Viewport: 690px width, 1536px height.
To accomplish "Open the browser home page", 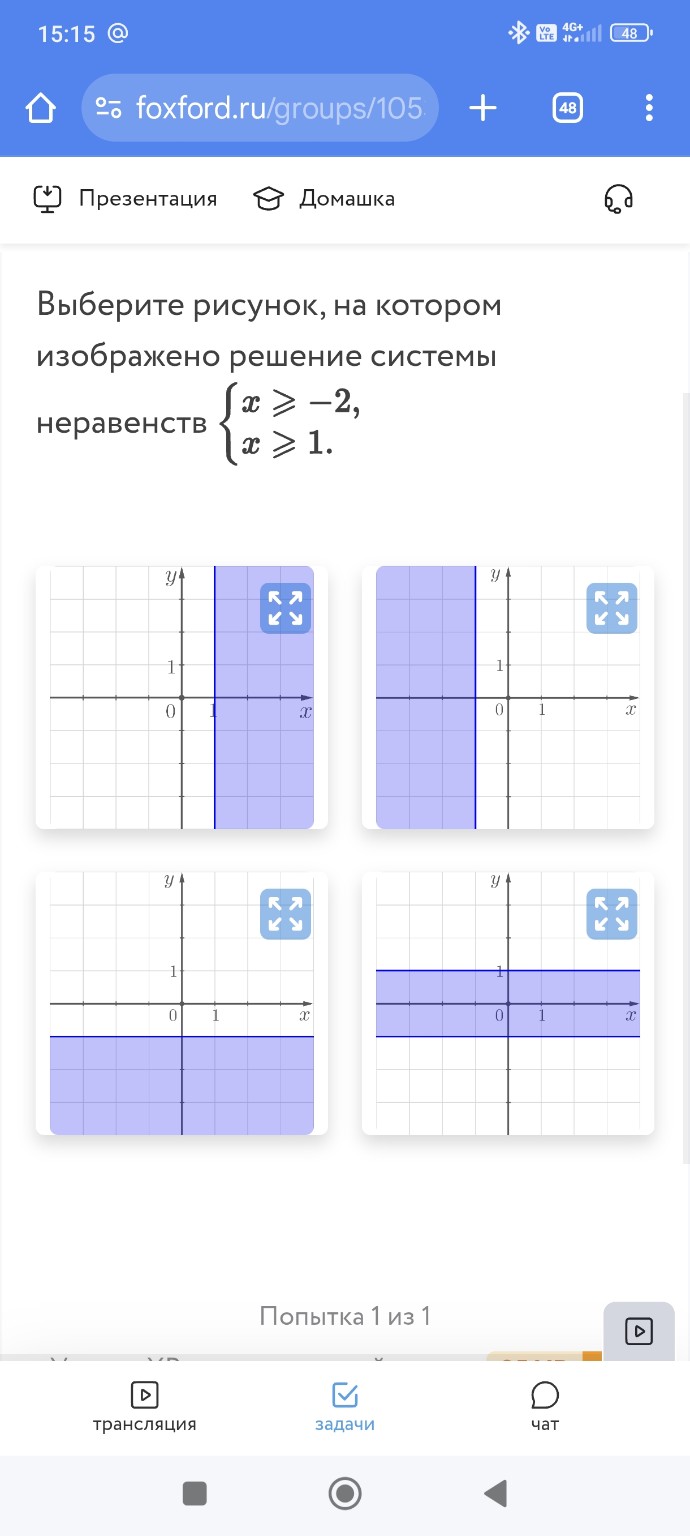I will click(41, 108).
